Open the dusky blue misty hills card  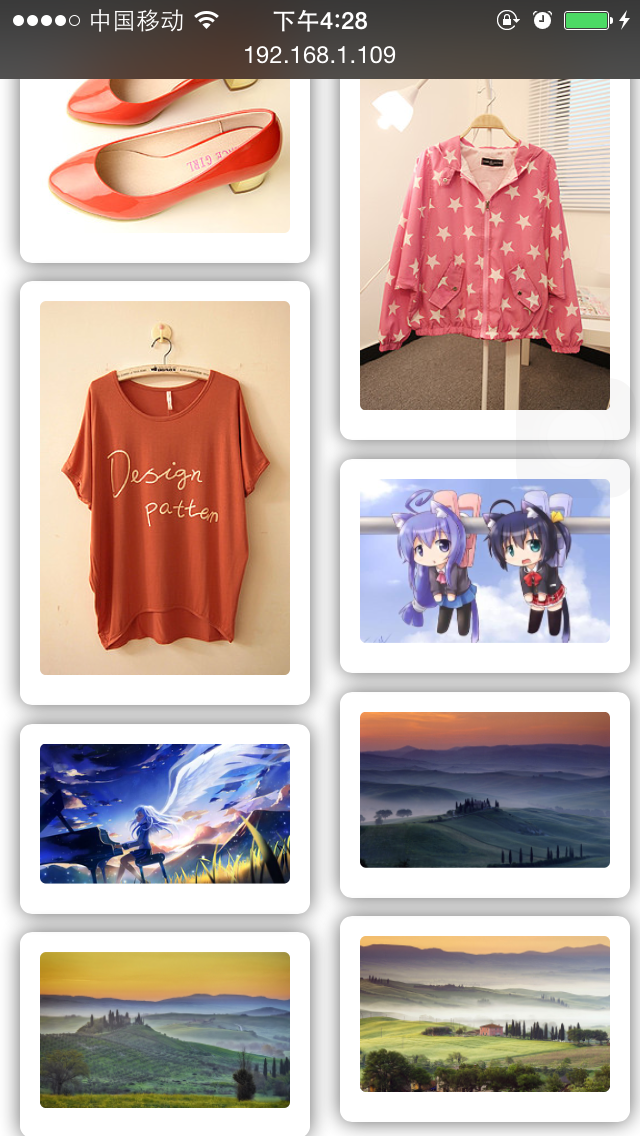pyautogui.click(x=484, y=789)
